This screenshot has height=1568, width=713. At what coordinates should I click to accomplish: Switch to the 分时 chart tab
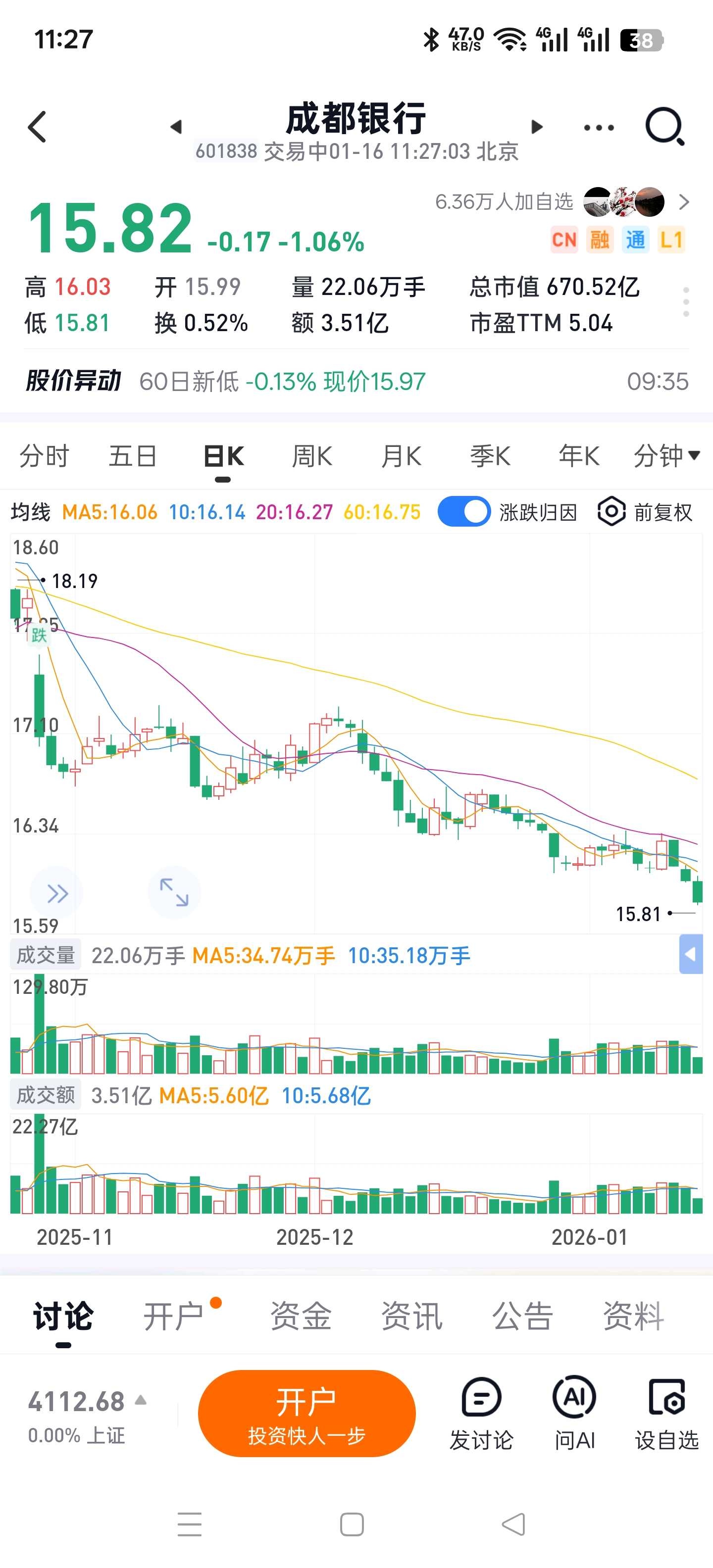(x=44, y=456)
